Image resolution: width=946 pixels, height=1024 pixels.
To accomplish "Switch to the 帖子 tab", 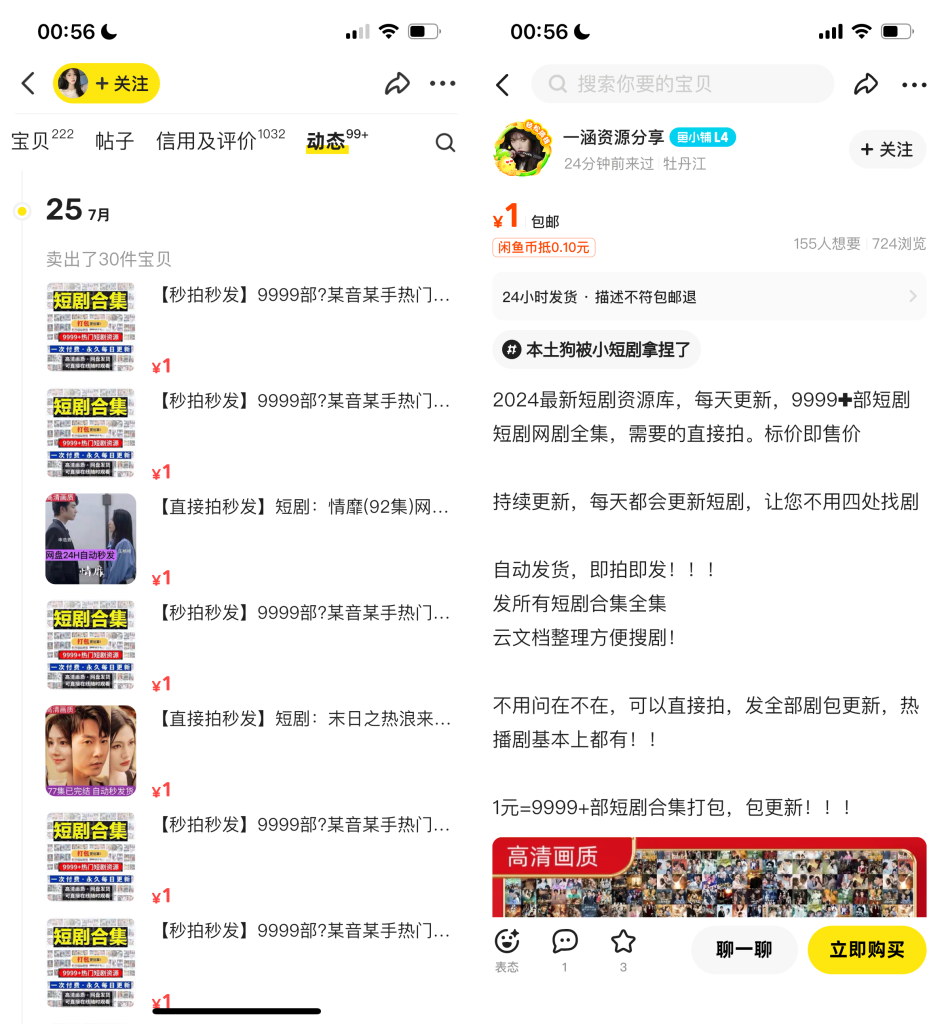I will [114, 142].
